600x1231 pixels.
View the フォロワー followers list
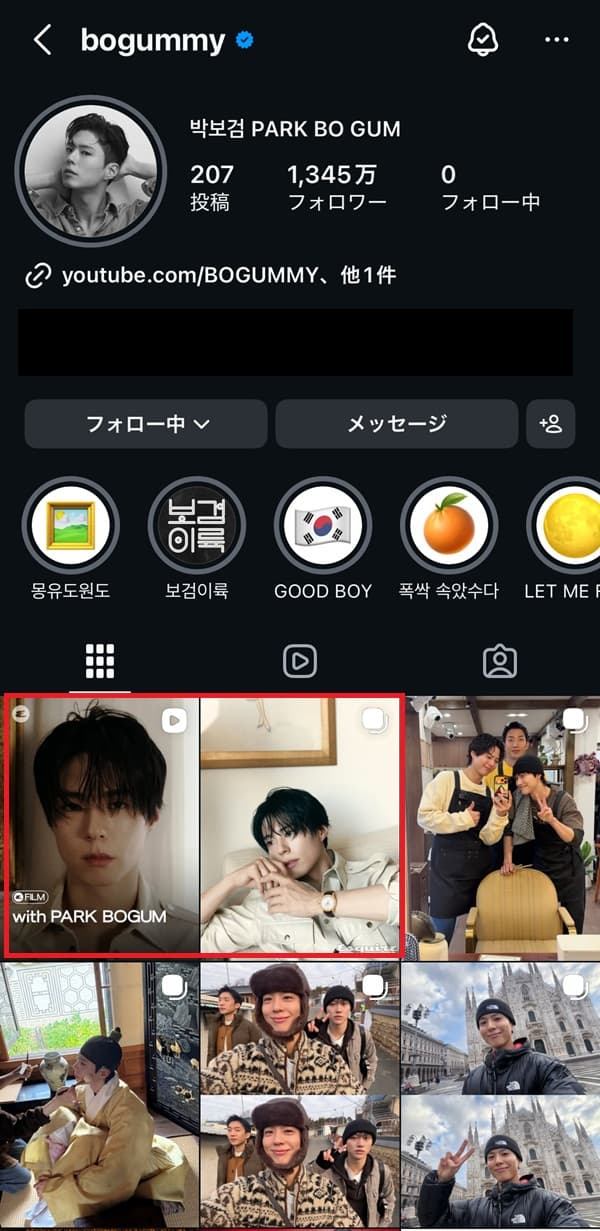tap(332, 187)
